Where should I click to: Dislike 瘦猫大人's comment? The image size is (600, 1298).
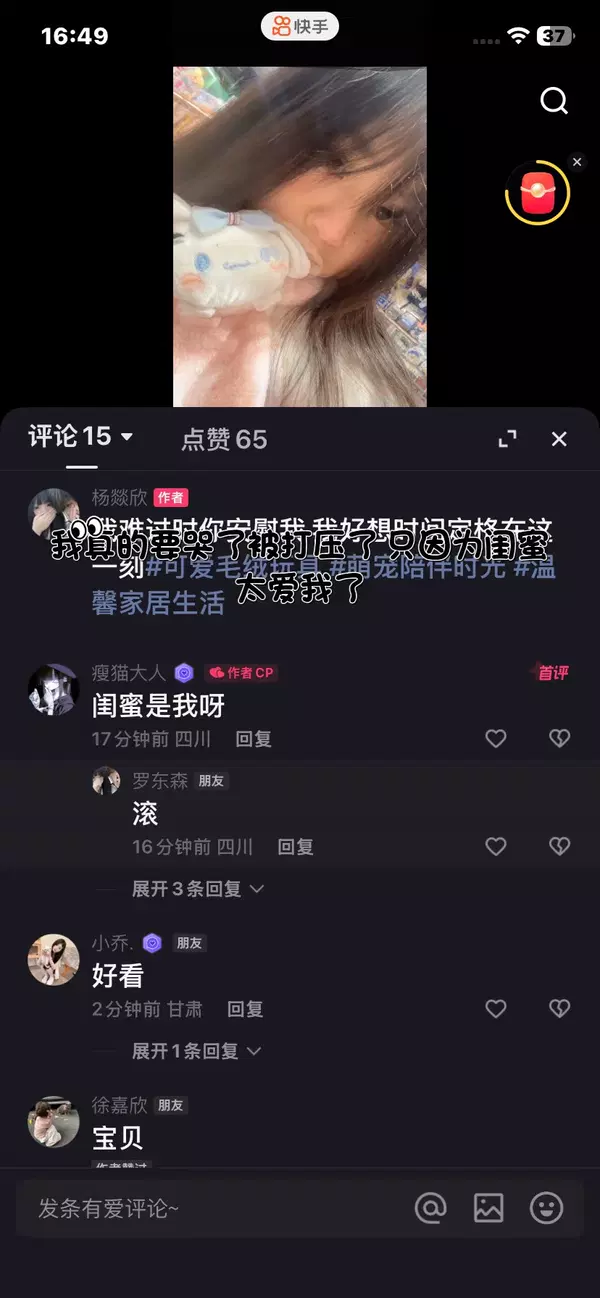tap(559, 738)
